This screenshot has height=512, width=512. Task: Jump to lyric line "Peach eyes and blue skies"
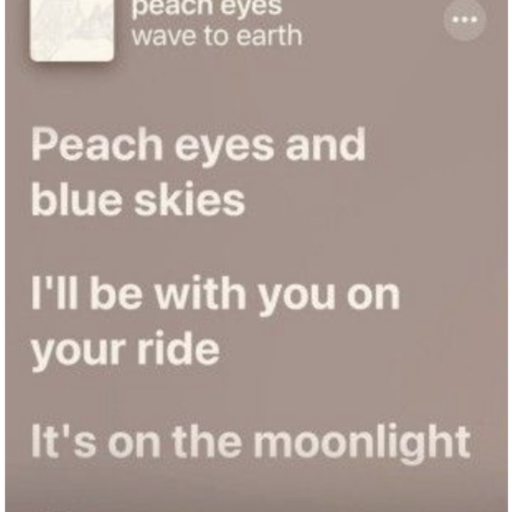[199, 172]
